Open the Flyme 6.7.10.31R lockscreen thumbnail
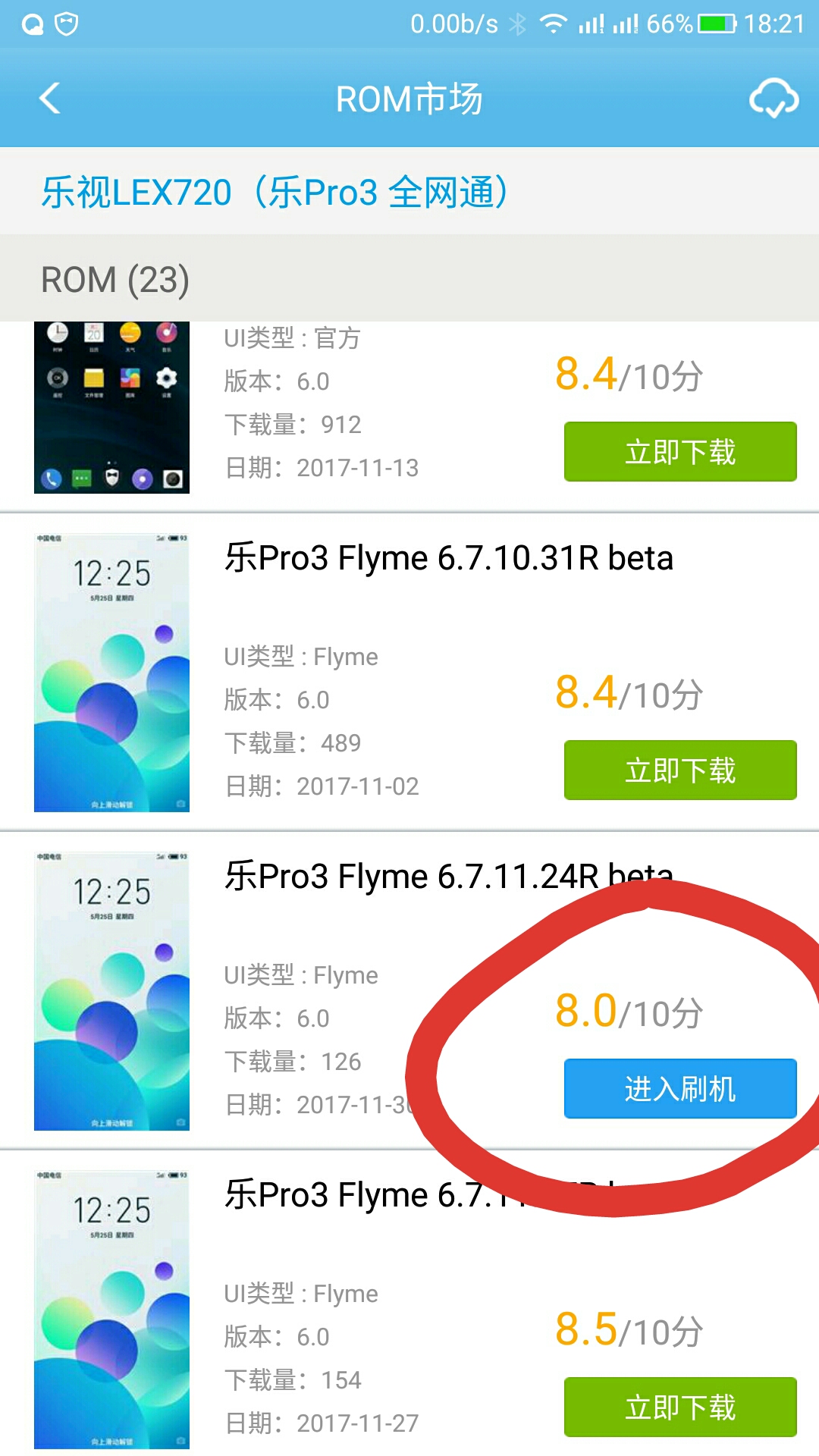 click(x=111, y=671)
